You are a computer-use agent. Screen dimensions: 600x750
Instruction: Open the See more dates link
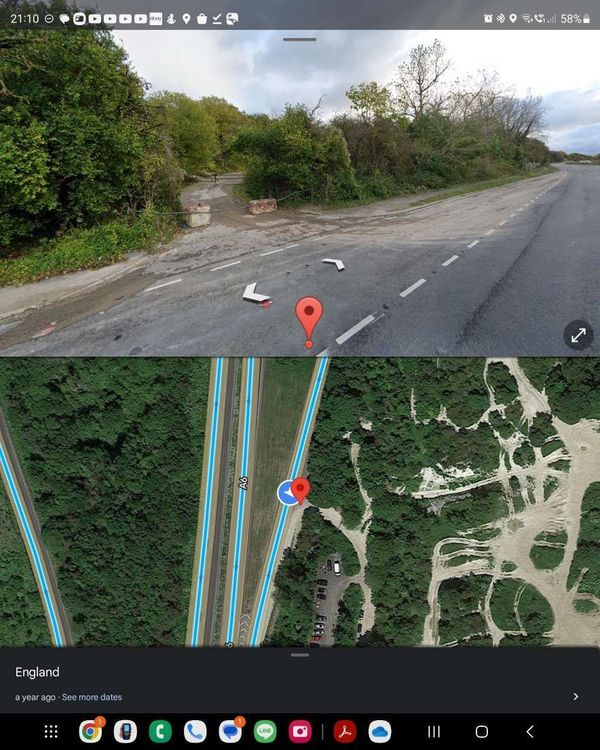pos(92,697)
